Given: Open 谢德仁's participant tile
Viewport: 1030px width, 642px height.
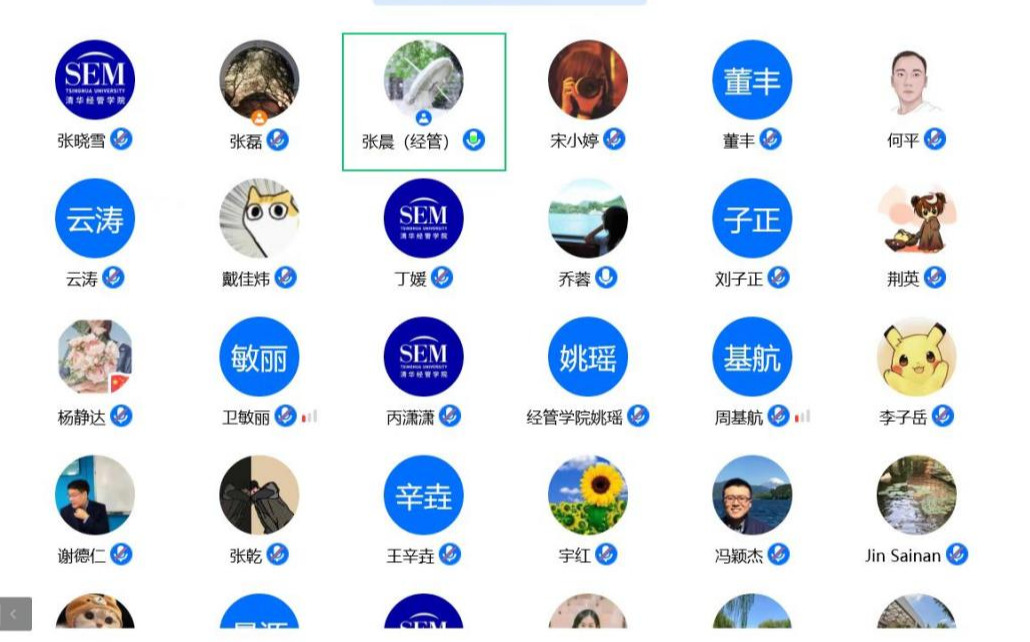Looking at the screenshot, I should click(x=95, y=495).
